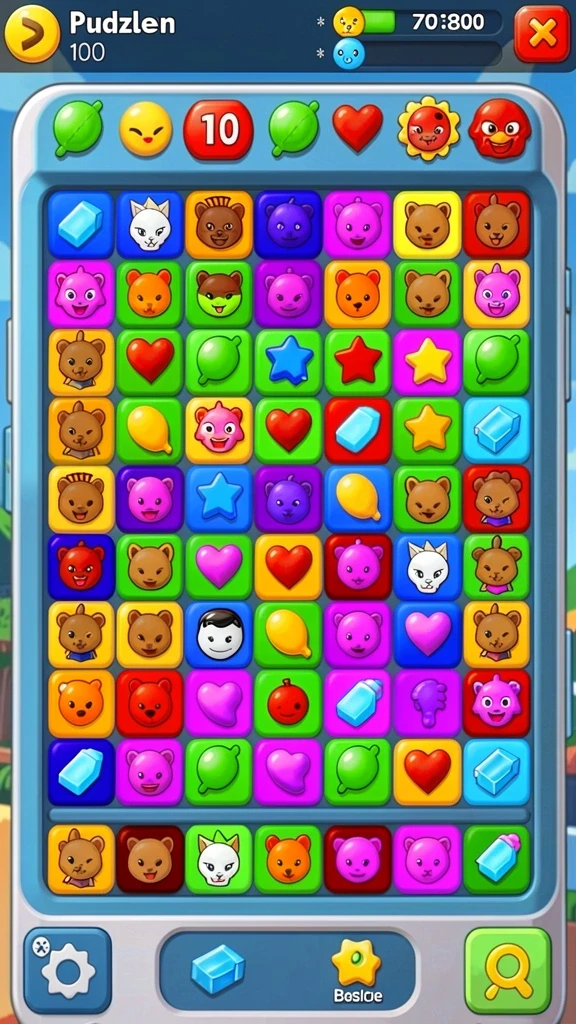The height and width of the screenshot is (1024, 576).
Task: Tap the purple comb tile
Action: (428, 704)
